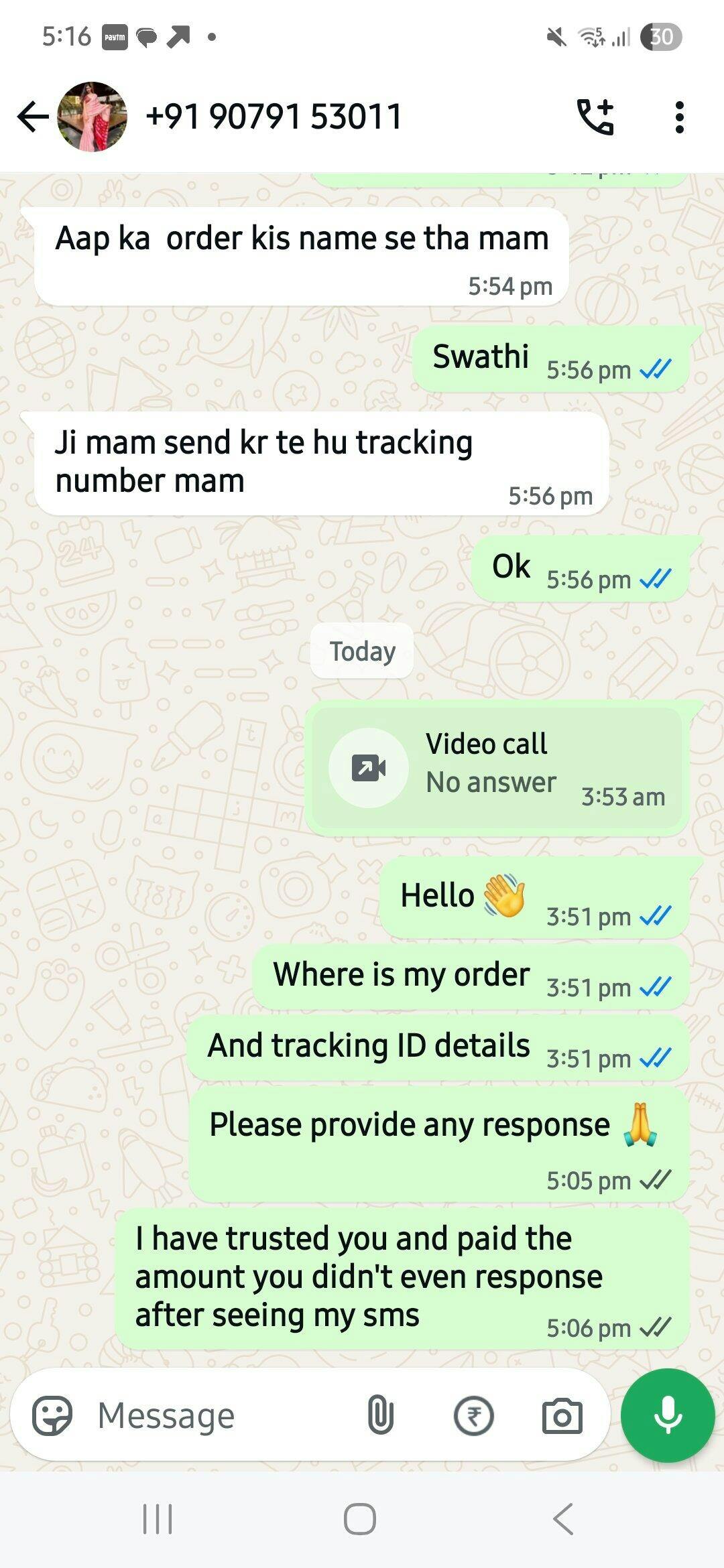The image size is (724, 1568).
Task: Open the emoji sticker picker
Action: pos(52,1416)
